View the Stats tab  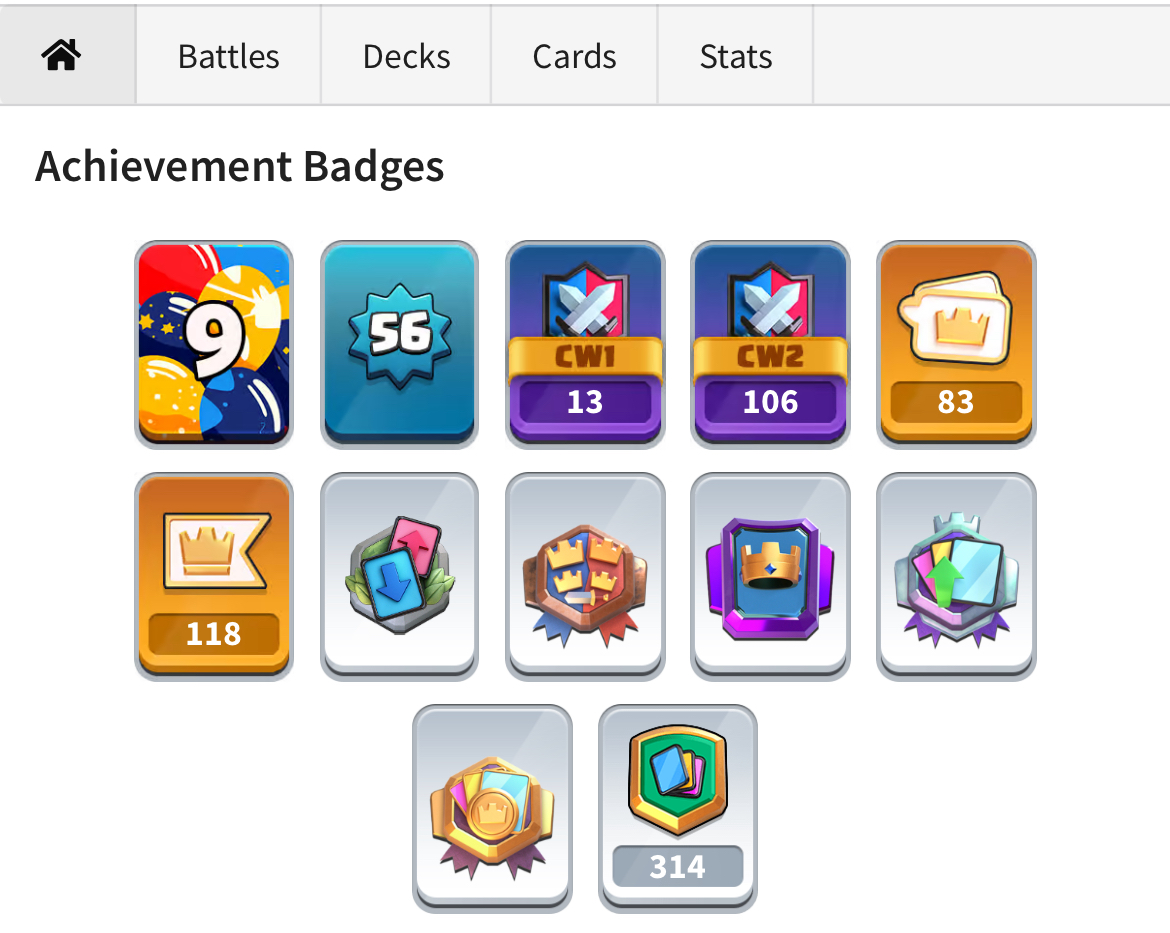(x=735, y=56)
